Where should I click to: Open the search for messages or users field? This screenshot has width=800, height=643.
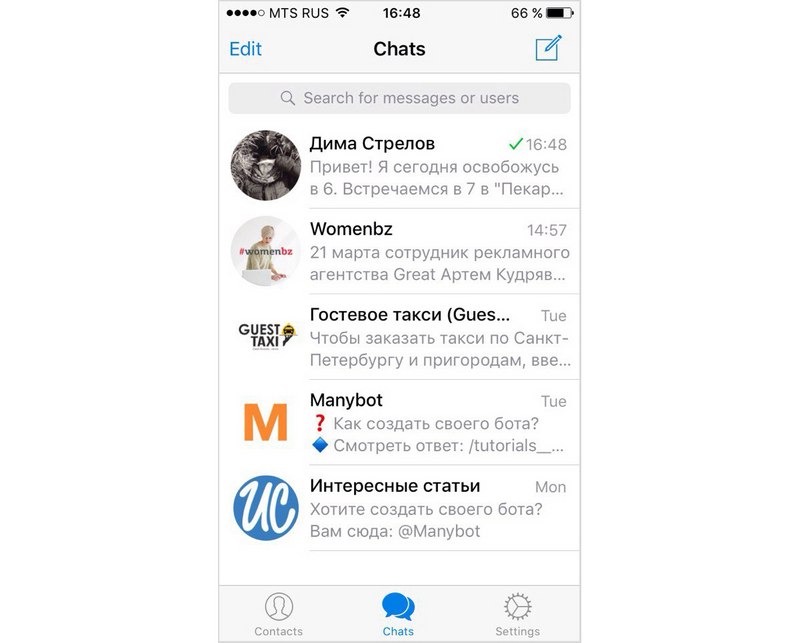399,98
